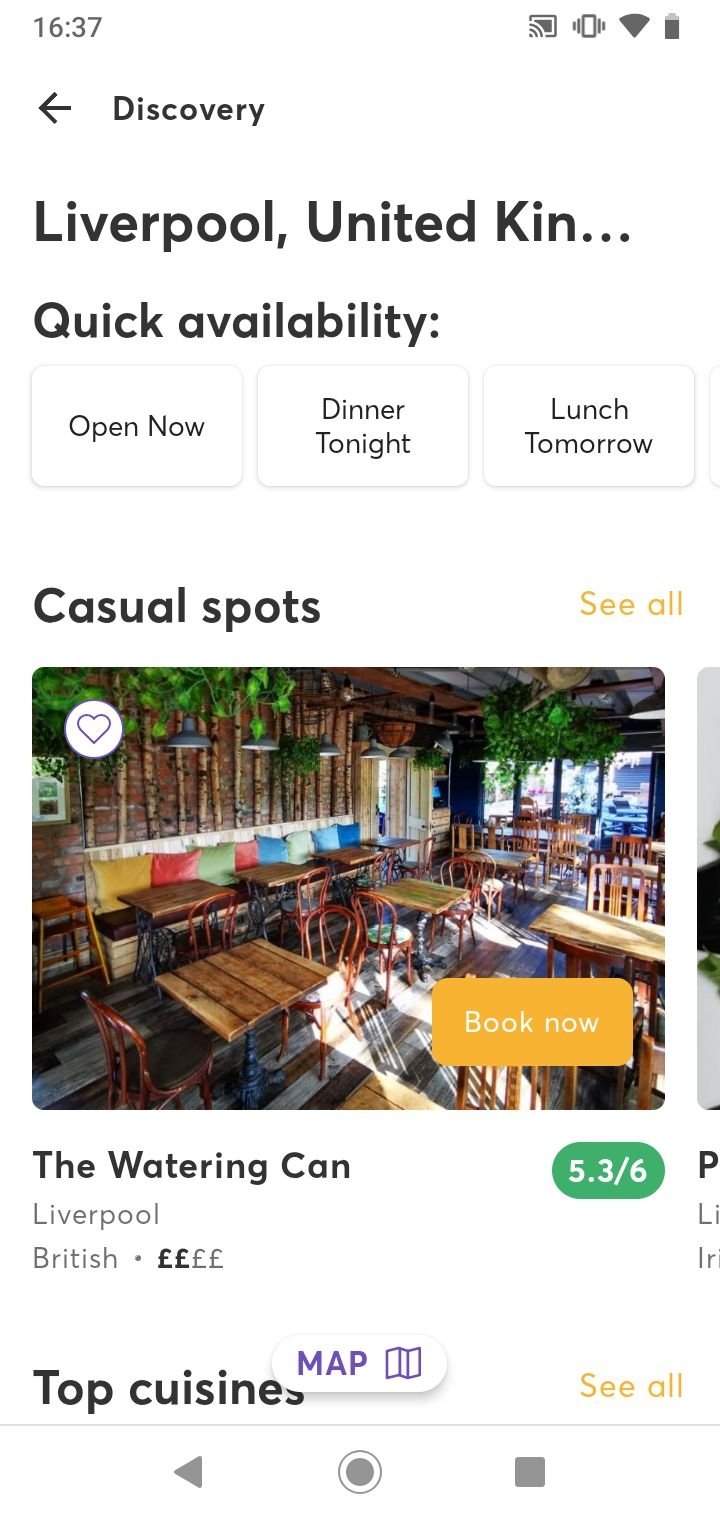The image size is (720, 1520).
Task: Favorite The Watering Can with heart icon
Action: click(94, 729)
